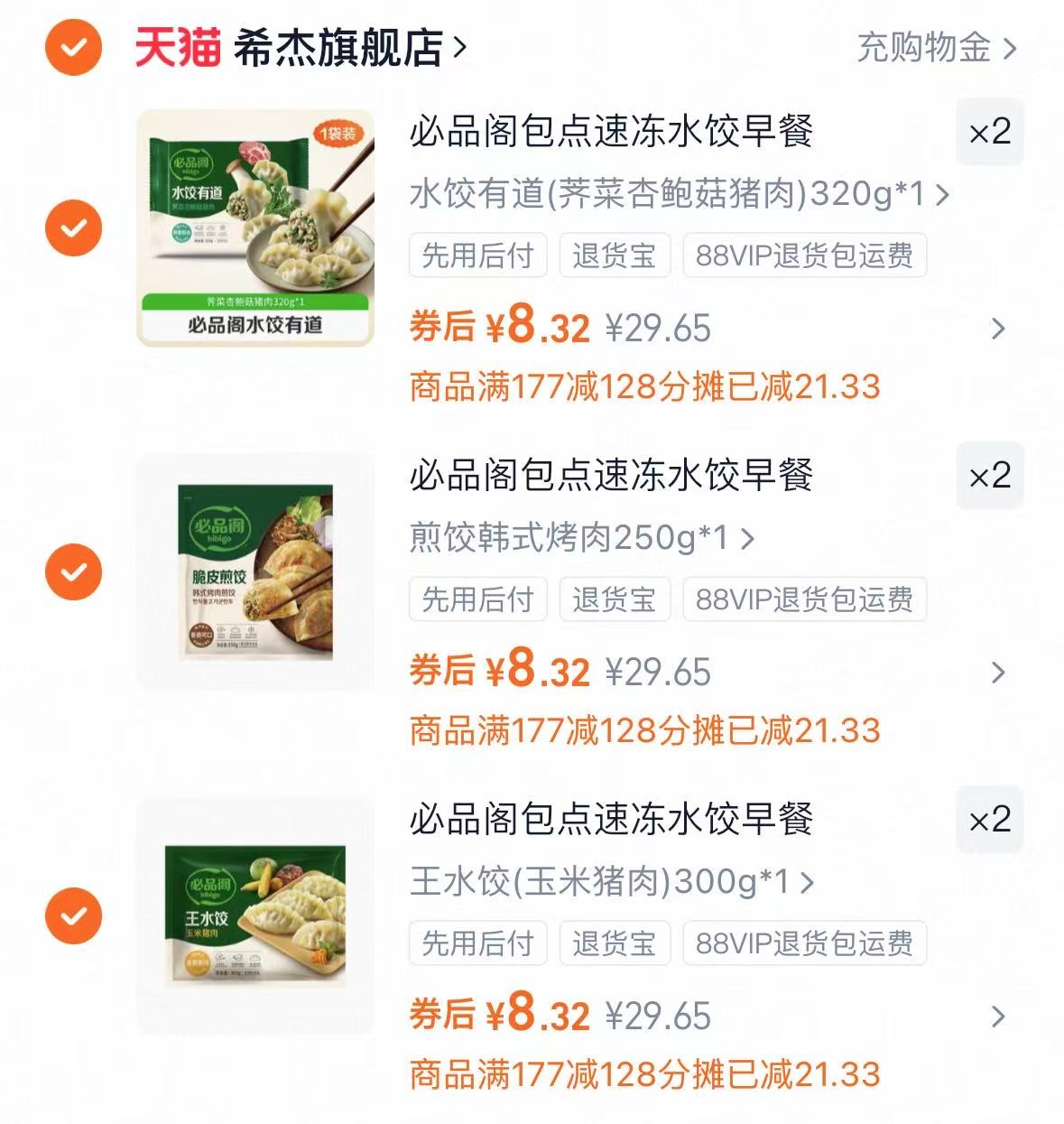Click the 先用后付 tag on first product
Image resolution: width=1064 pixels, height=1124 pixels.
477,256
